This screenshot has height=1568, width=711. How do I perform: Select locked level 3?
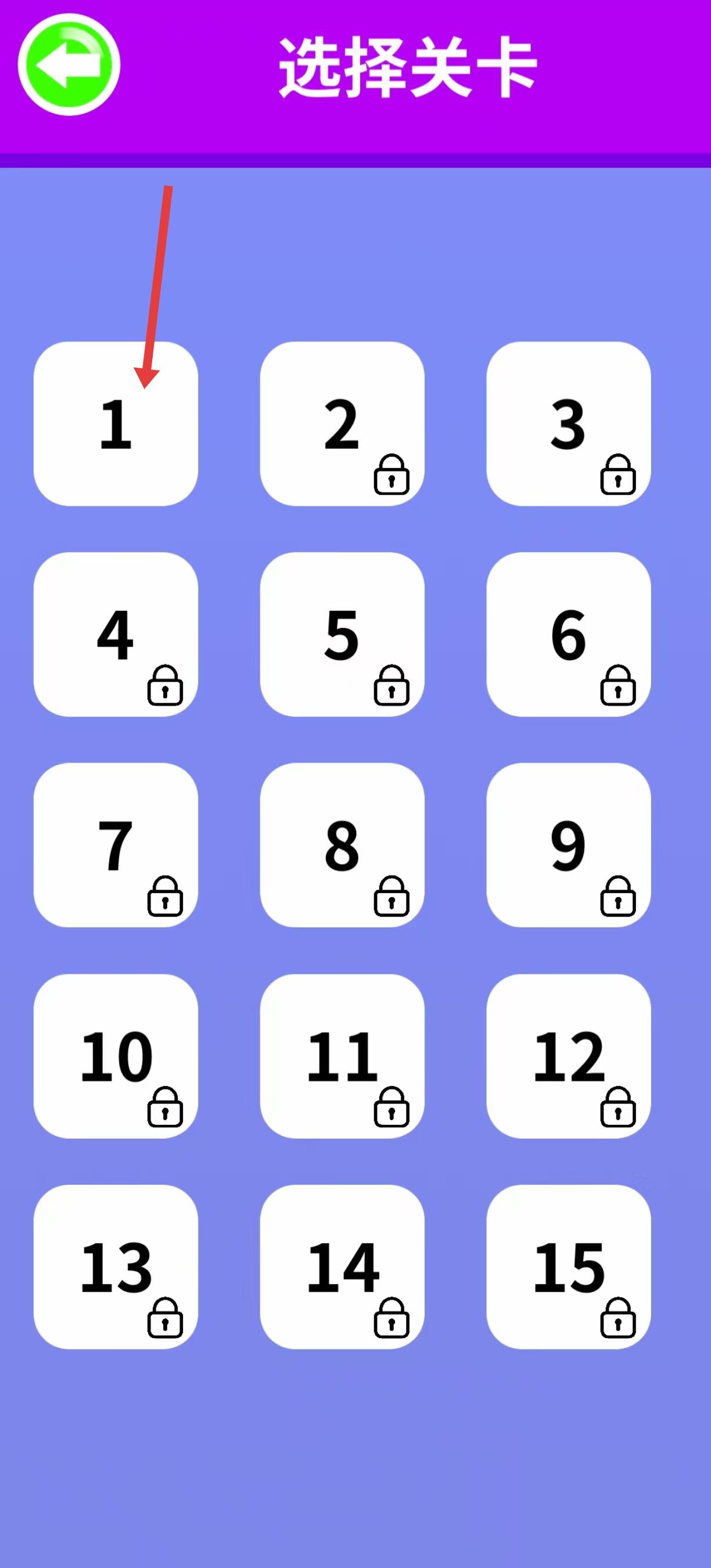click(569, 424)
